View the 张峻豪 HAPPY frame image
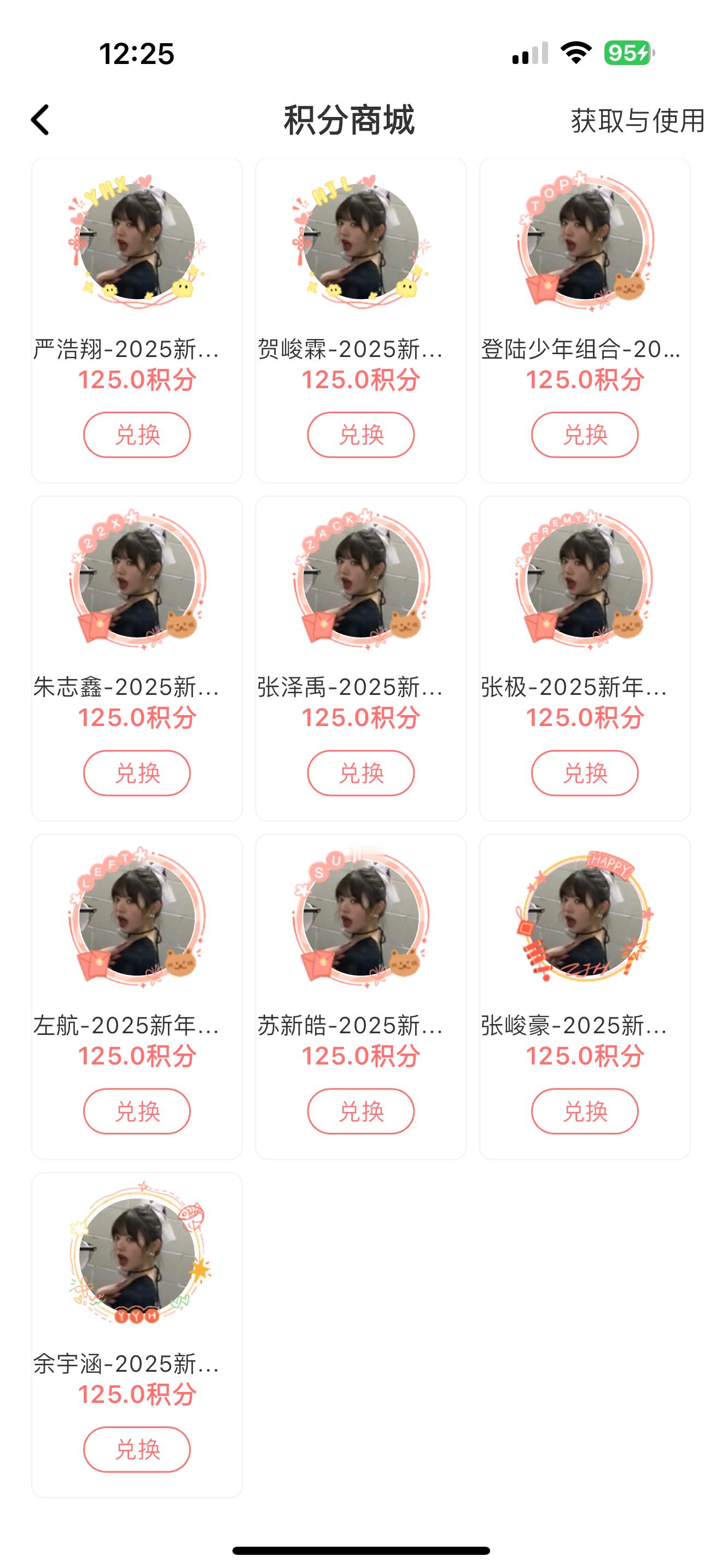The image size is (722, 1568). pyautogui.click(x=585, y=917)
